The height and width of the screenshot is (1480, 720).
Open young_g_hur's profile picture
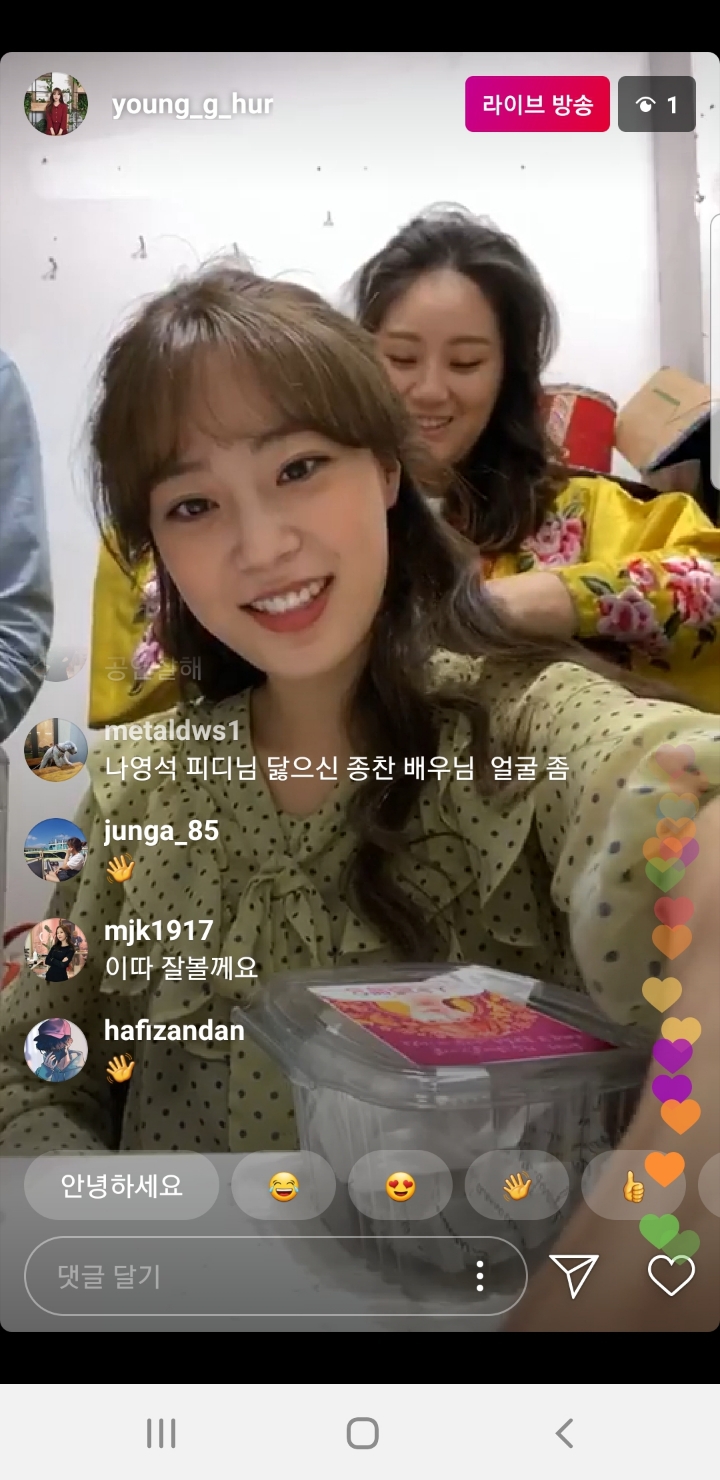(x=56, y=104)
